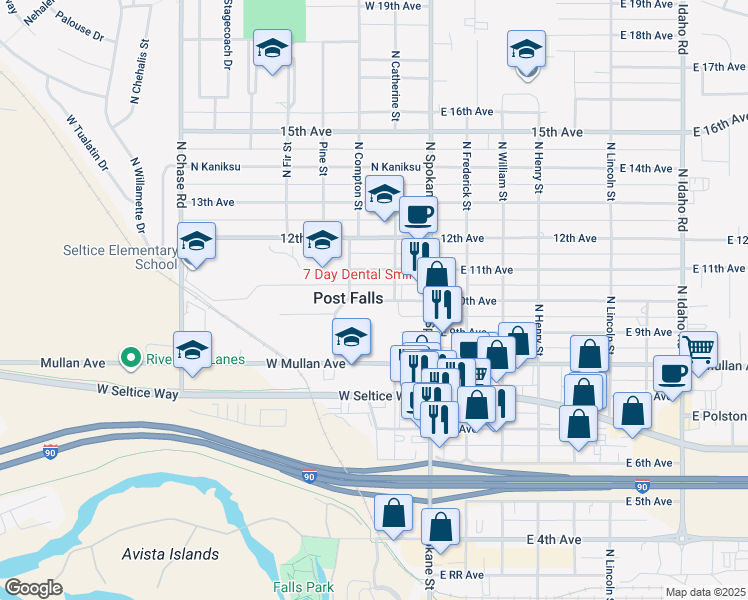Viewport: 748px width, 600px height.
Task: Open the River Lanes place pin
Action: tap(129, 356)
